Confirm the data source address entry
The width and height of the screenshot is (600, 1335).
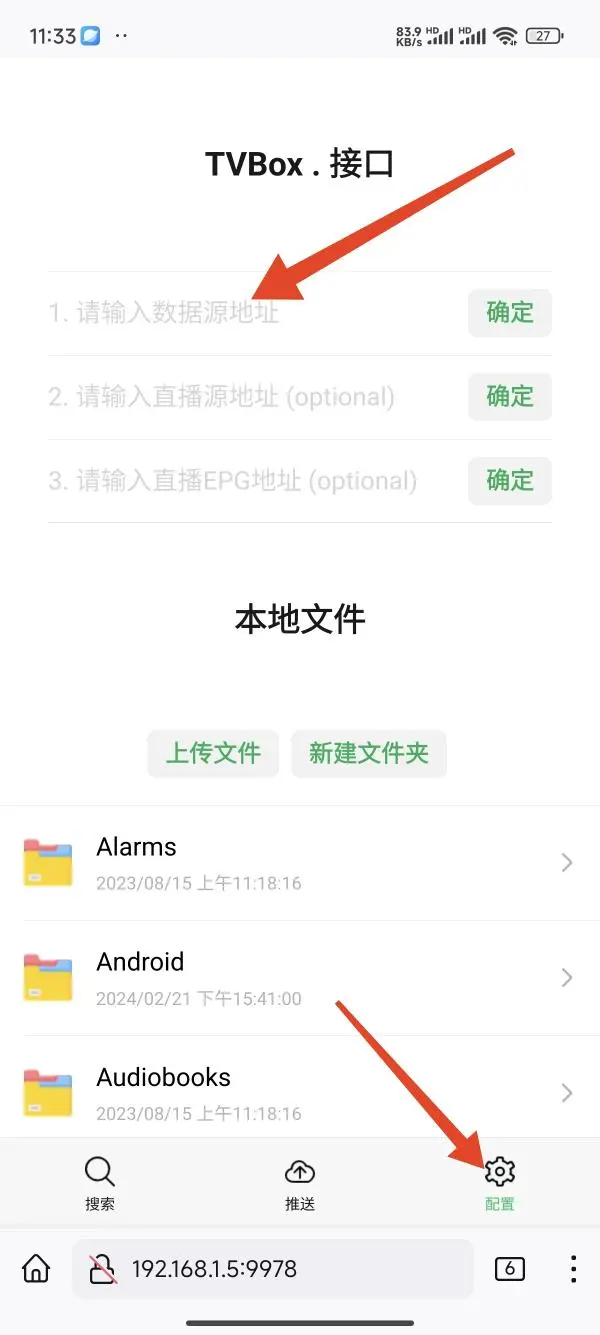pos(510,313)
